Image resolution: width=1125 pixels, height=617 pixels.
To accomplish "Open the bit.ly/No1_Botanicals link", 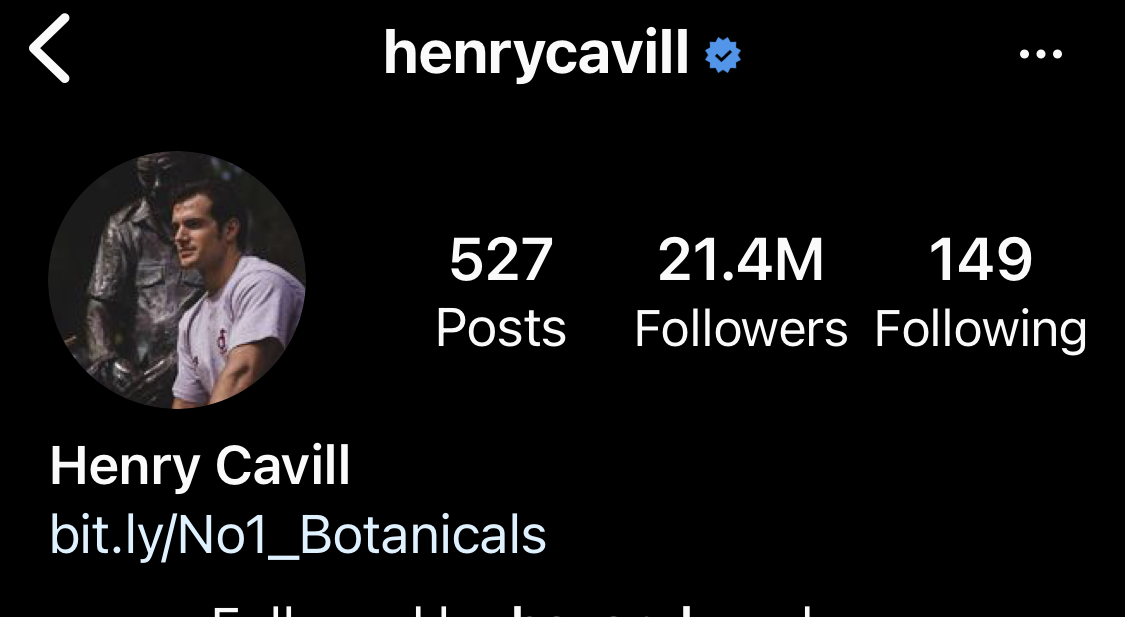I will pyautogui.click(x=298, y=535).
